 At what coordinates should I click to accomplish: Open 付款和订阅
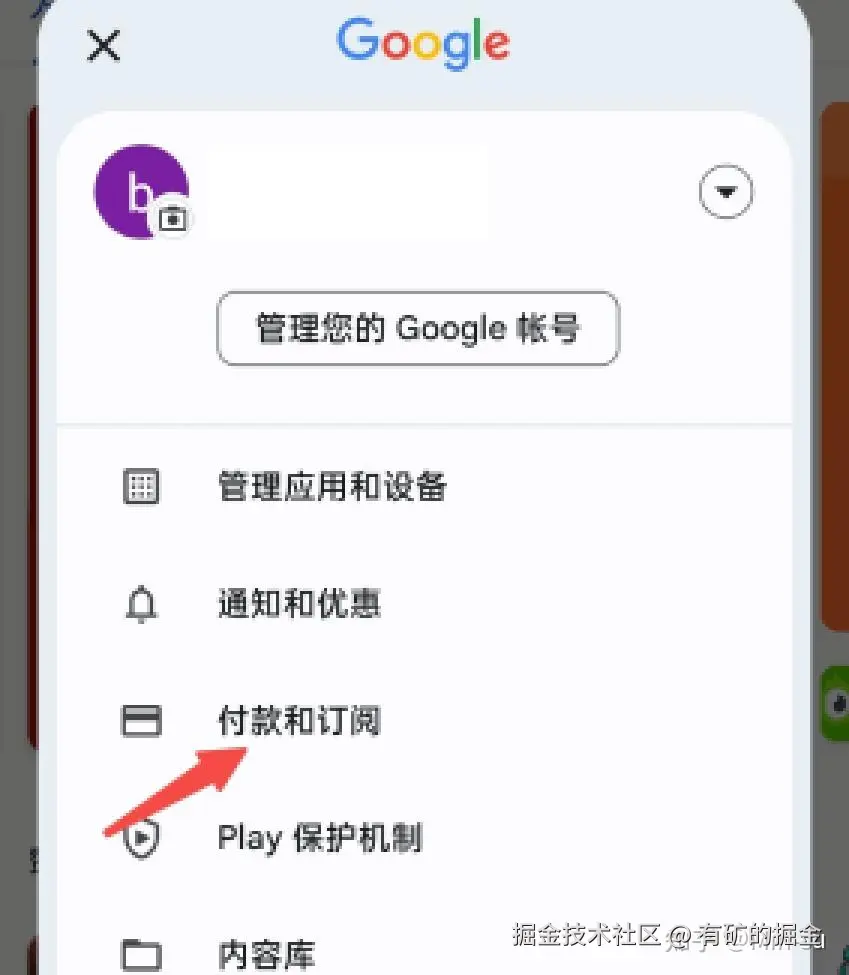(x=299, y=720)
